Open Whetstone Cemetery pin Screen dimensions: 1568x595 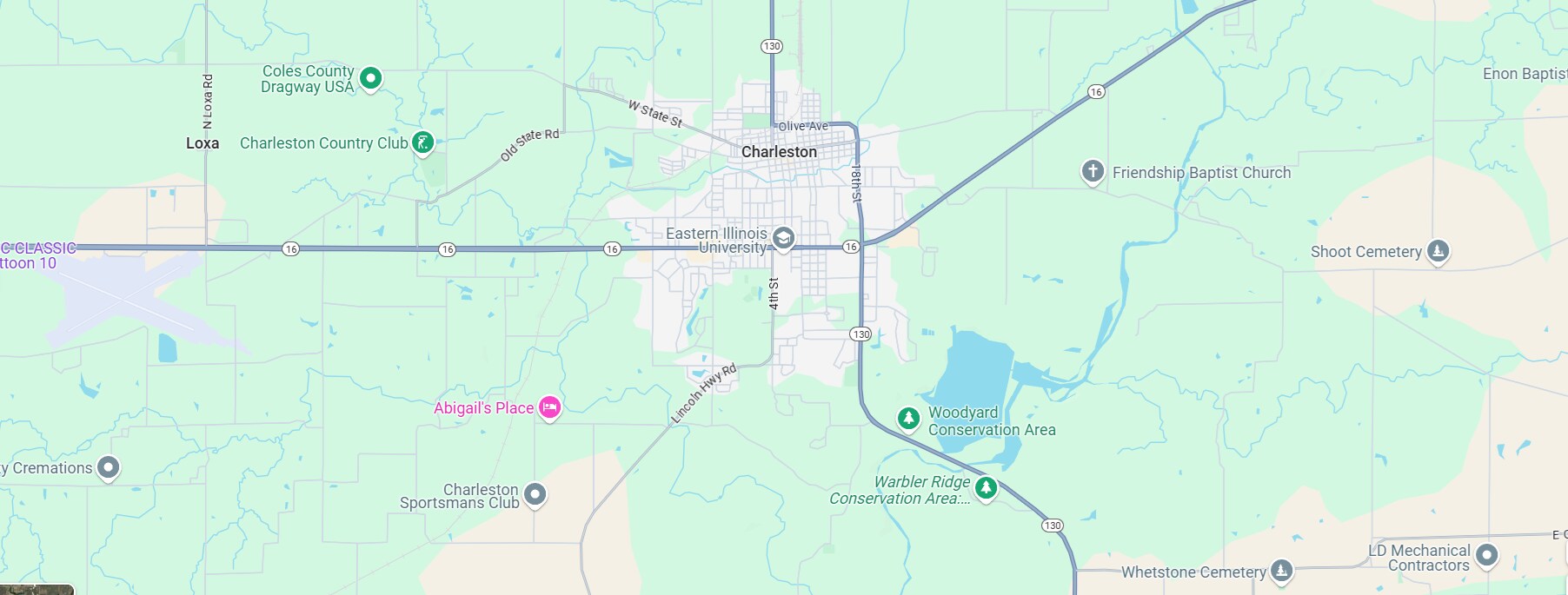(x=1281, y=571)
